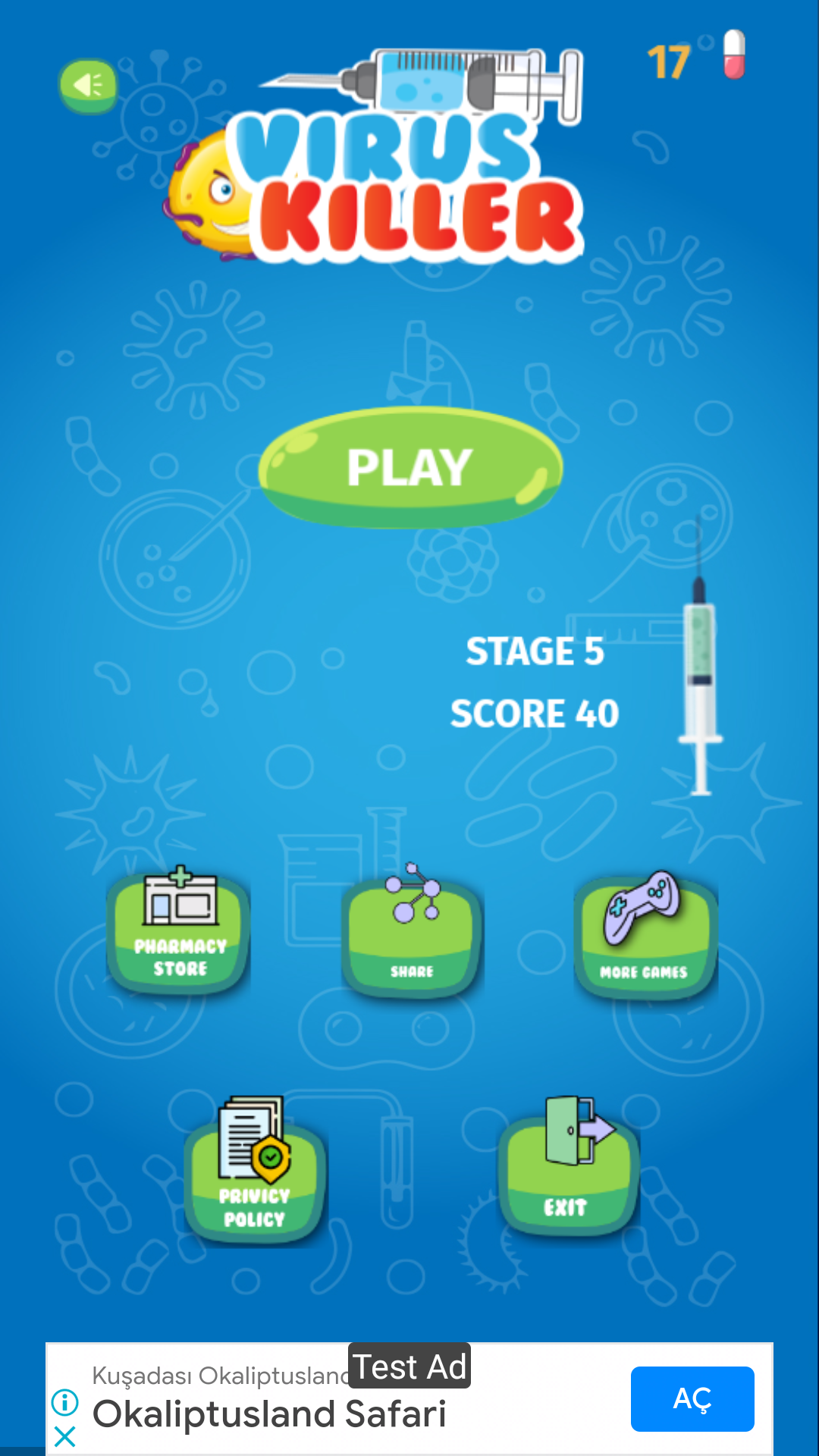This screenshot has width=819, height=1456.
Task: Open the ad info icon
Action: pos(65,1402)
